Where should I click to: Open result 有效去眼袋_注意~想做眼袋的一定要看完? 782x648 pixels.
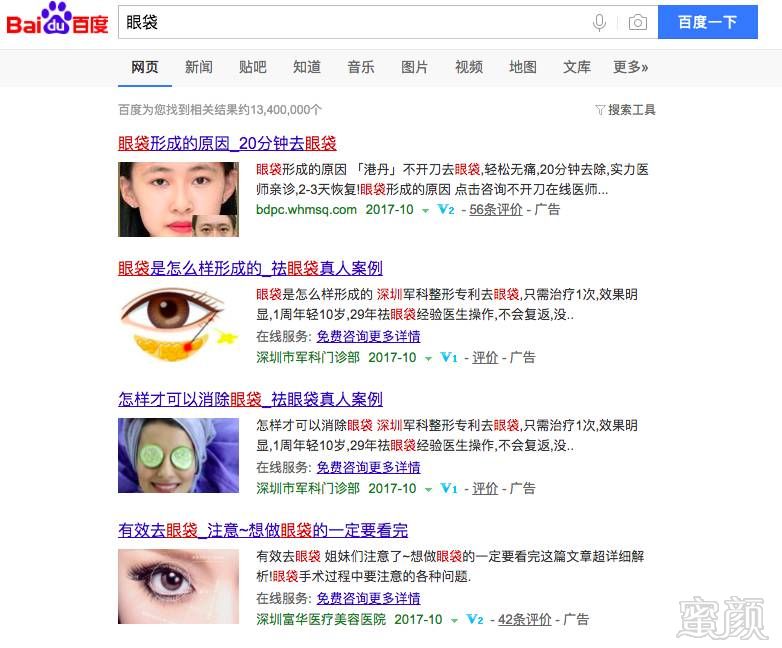tap(263, 530)
